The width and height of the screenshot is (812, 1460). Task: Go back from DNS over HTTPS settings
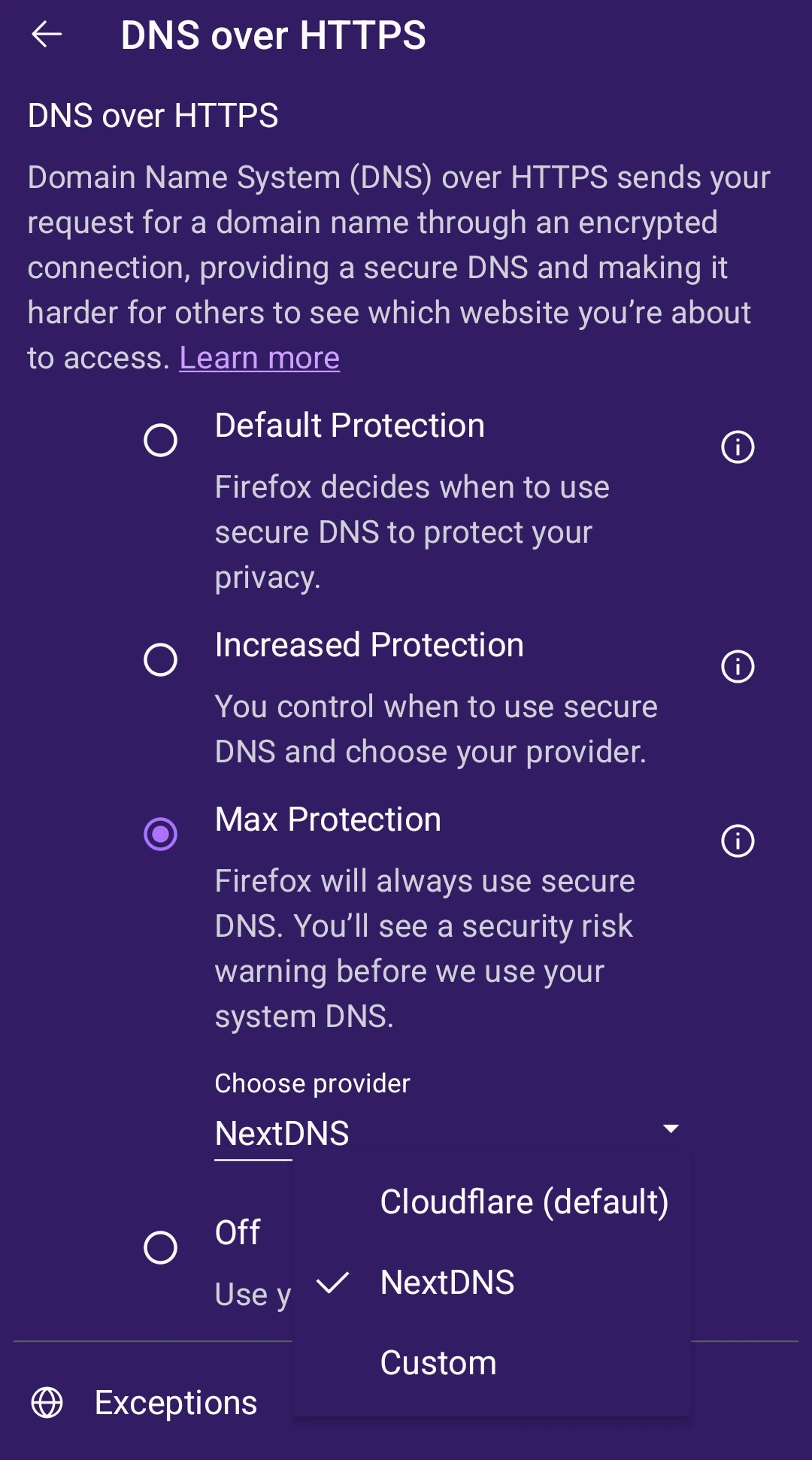click(47, 35)
